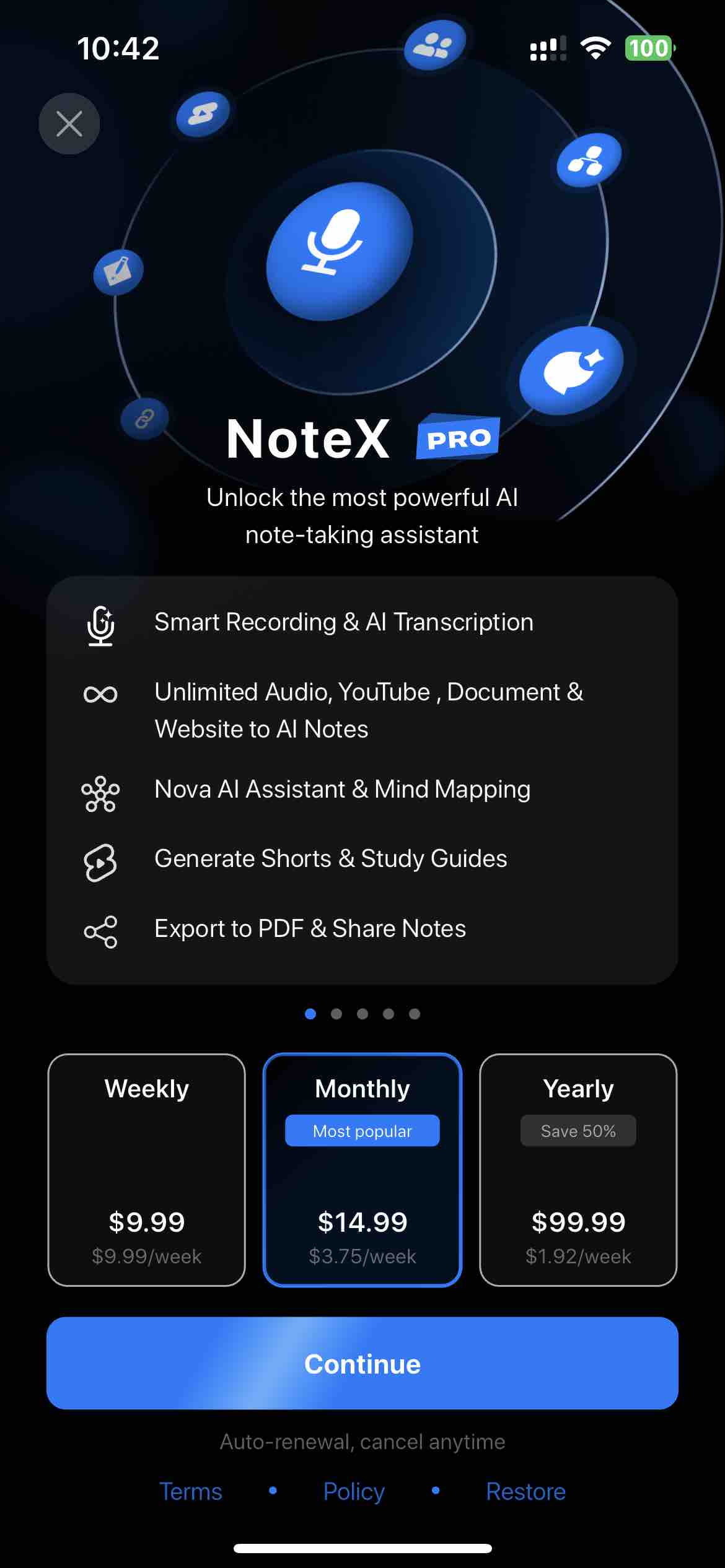Click the infinity icon next to Unlimited Audio feature
This screenshot has height=1568, width=725.
click(101, 694)
